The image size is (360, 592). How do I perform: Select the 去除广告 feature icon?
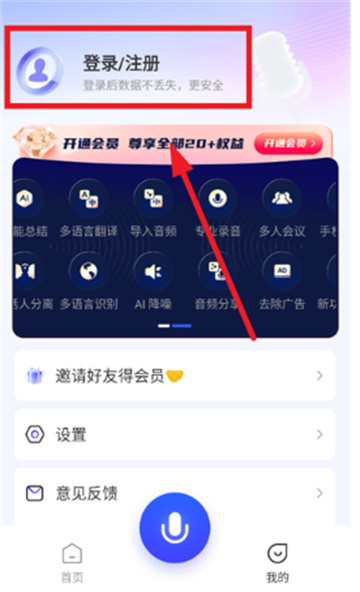click(282, 271)
